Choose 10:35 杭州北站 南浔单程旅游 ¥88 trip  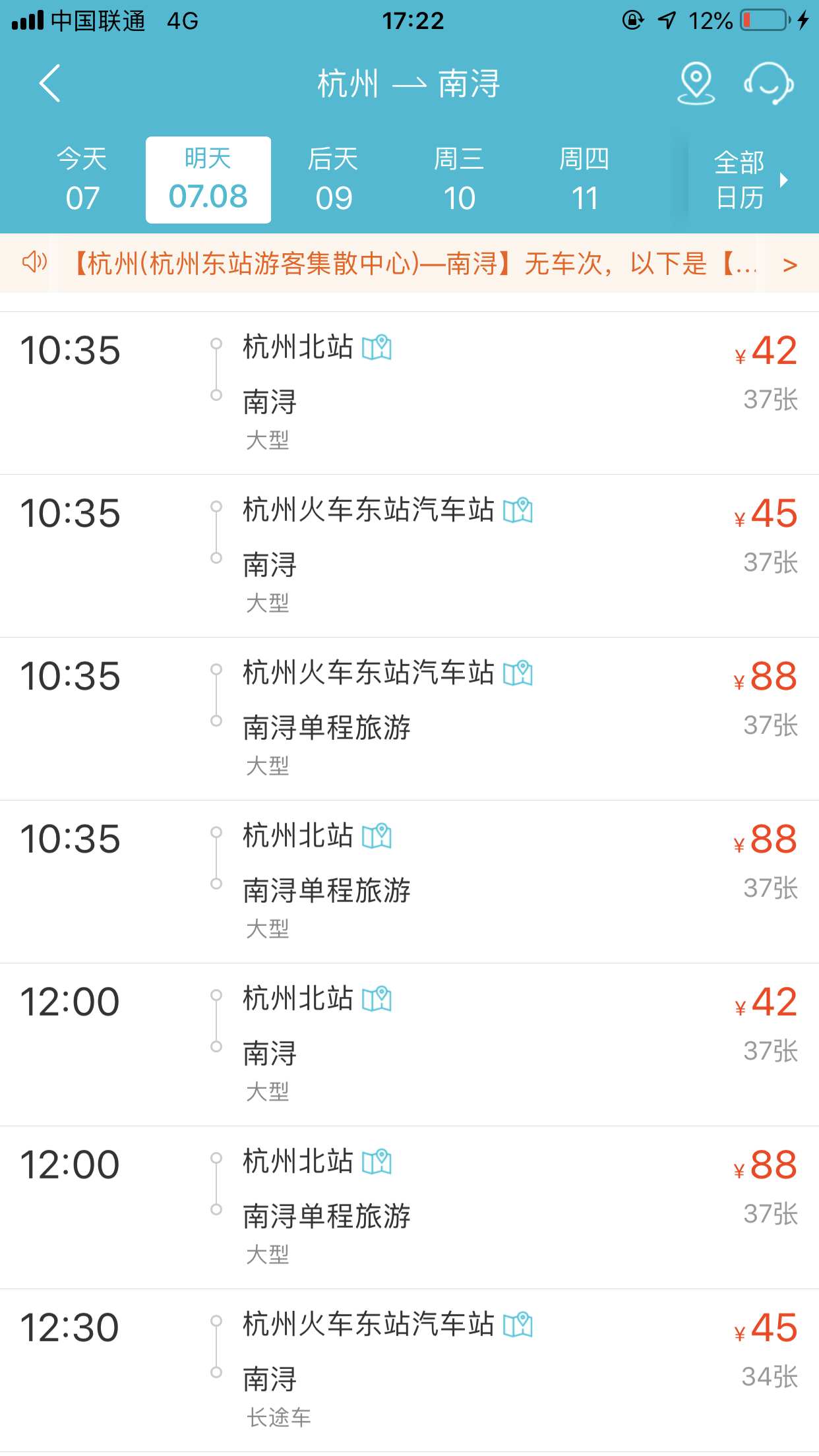tap(409, 882)
